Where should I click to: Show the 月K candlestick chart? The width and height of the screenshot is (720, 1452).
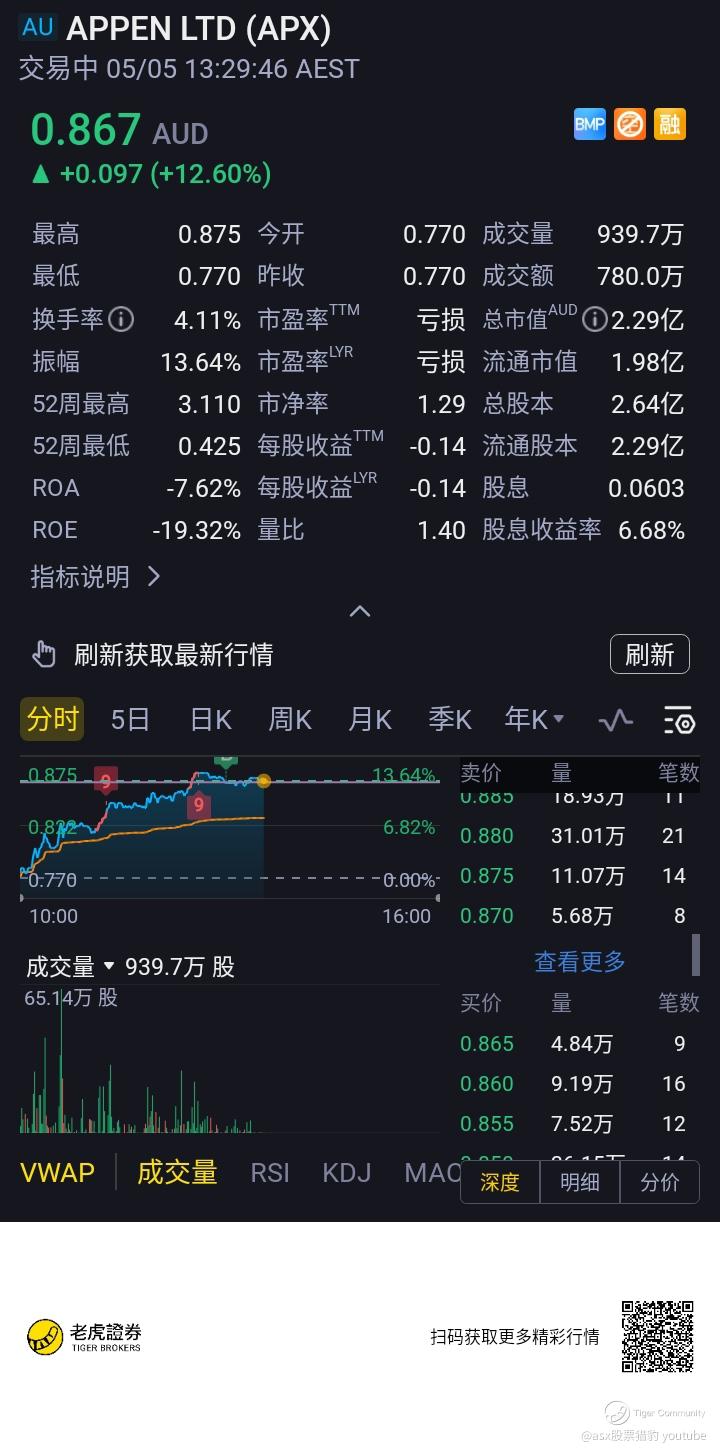point(369,719)
